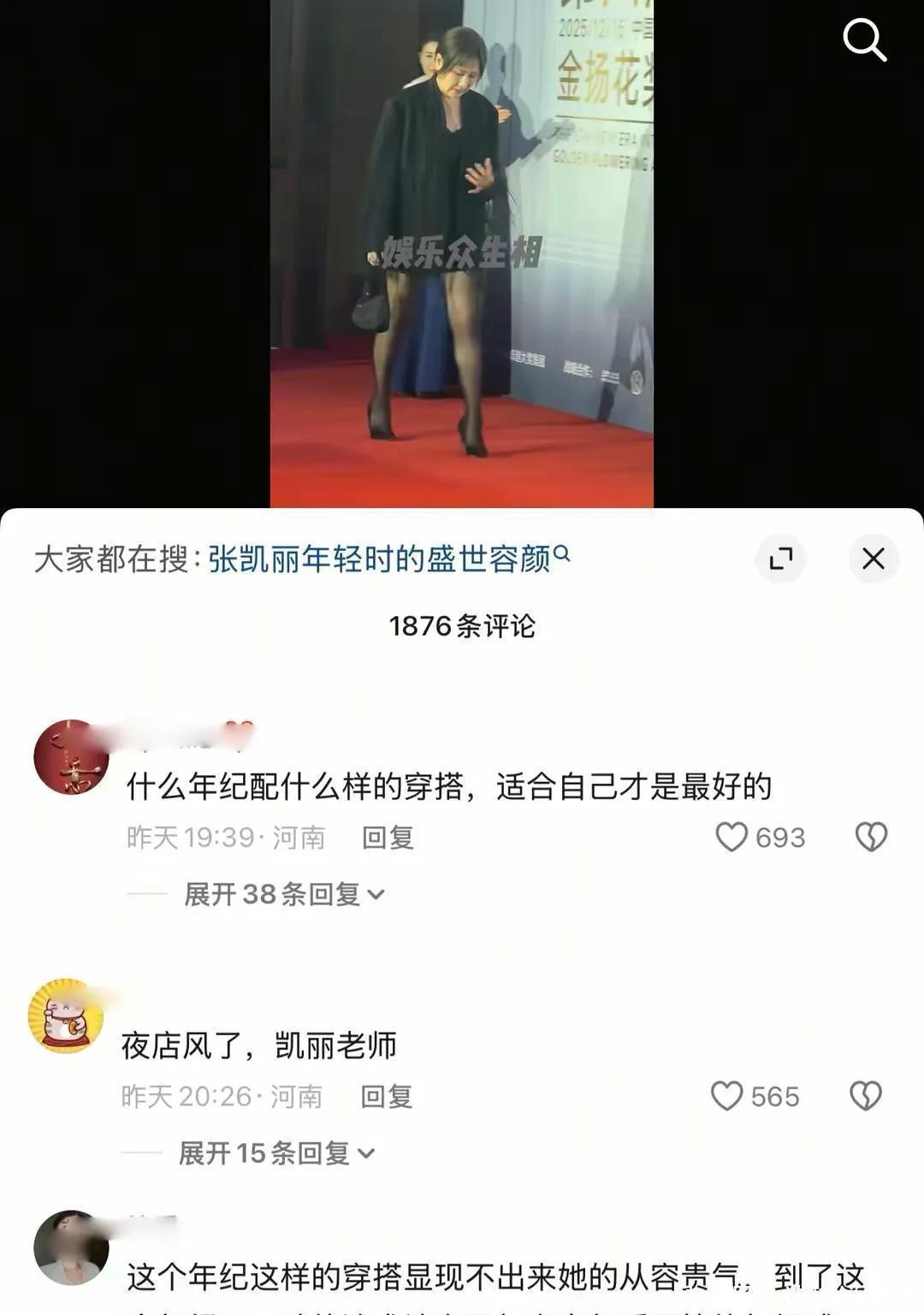Tap the video to pause playback

click(x=462, y=257)
